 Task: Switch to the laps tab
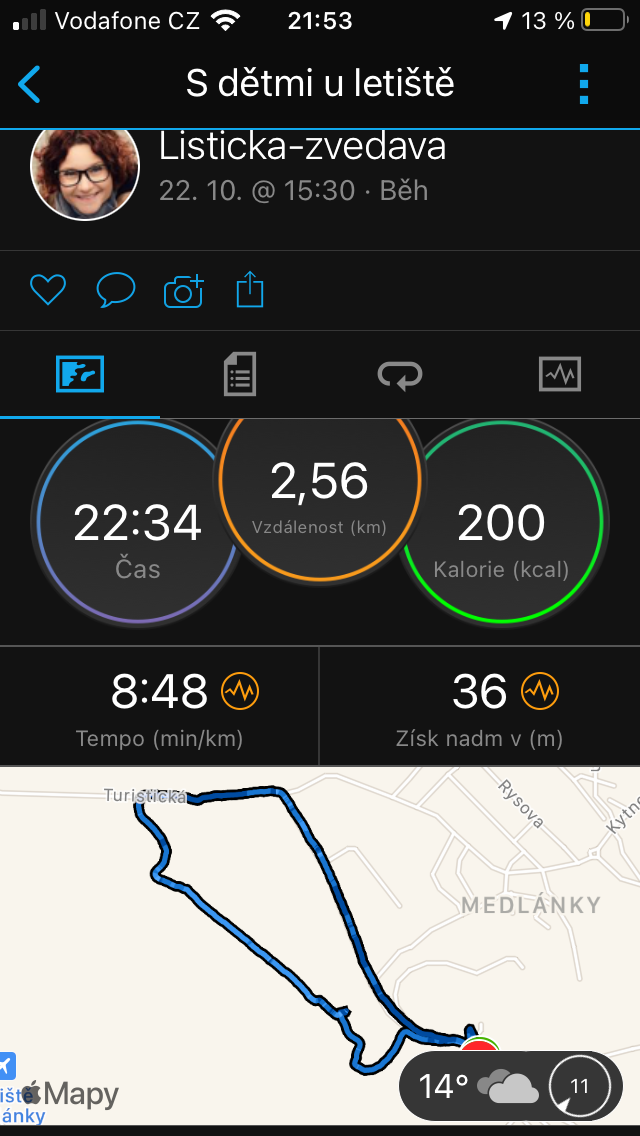[399, 375]
